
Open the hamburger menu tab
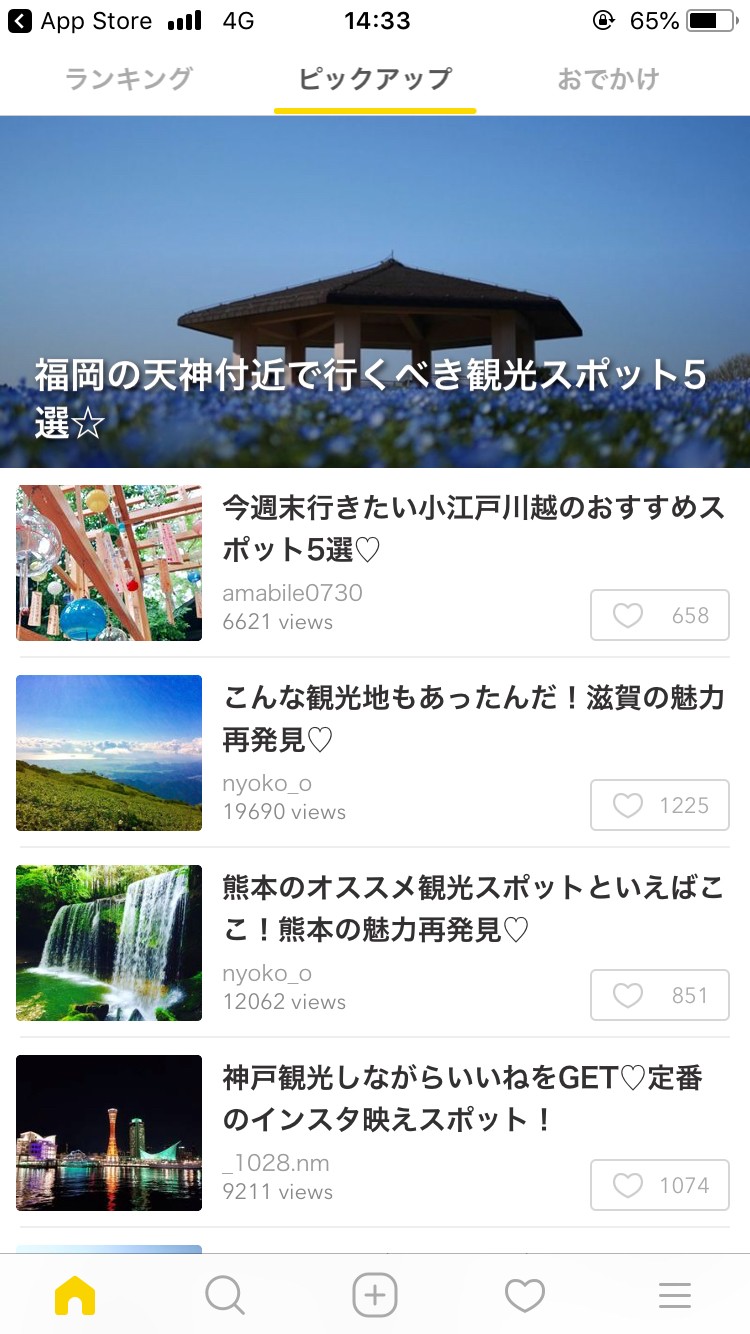point(675,1296)
